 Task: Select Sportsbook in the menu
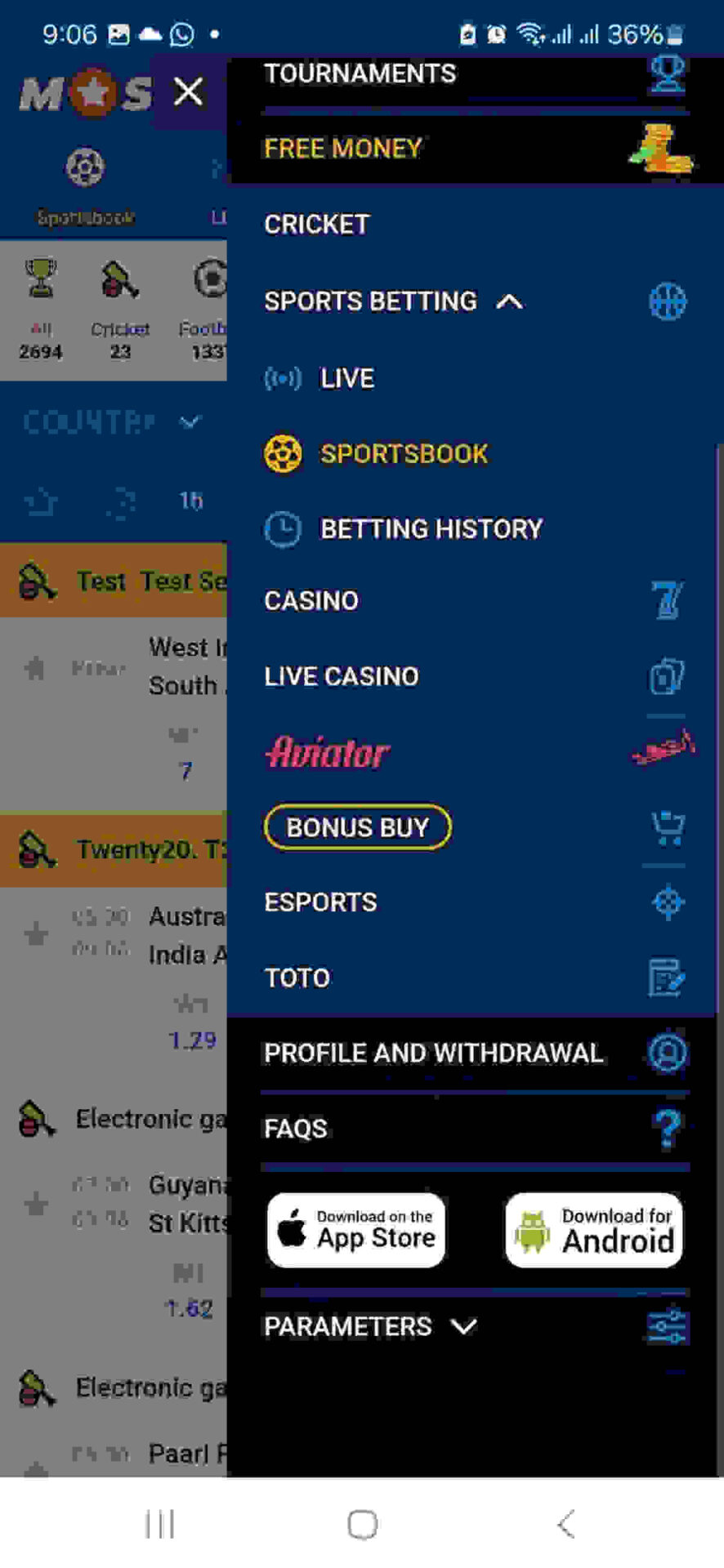pos(404,454)
